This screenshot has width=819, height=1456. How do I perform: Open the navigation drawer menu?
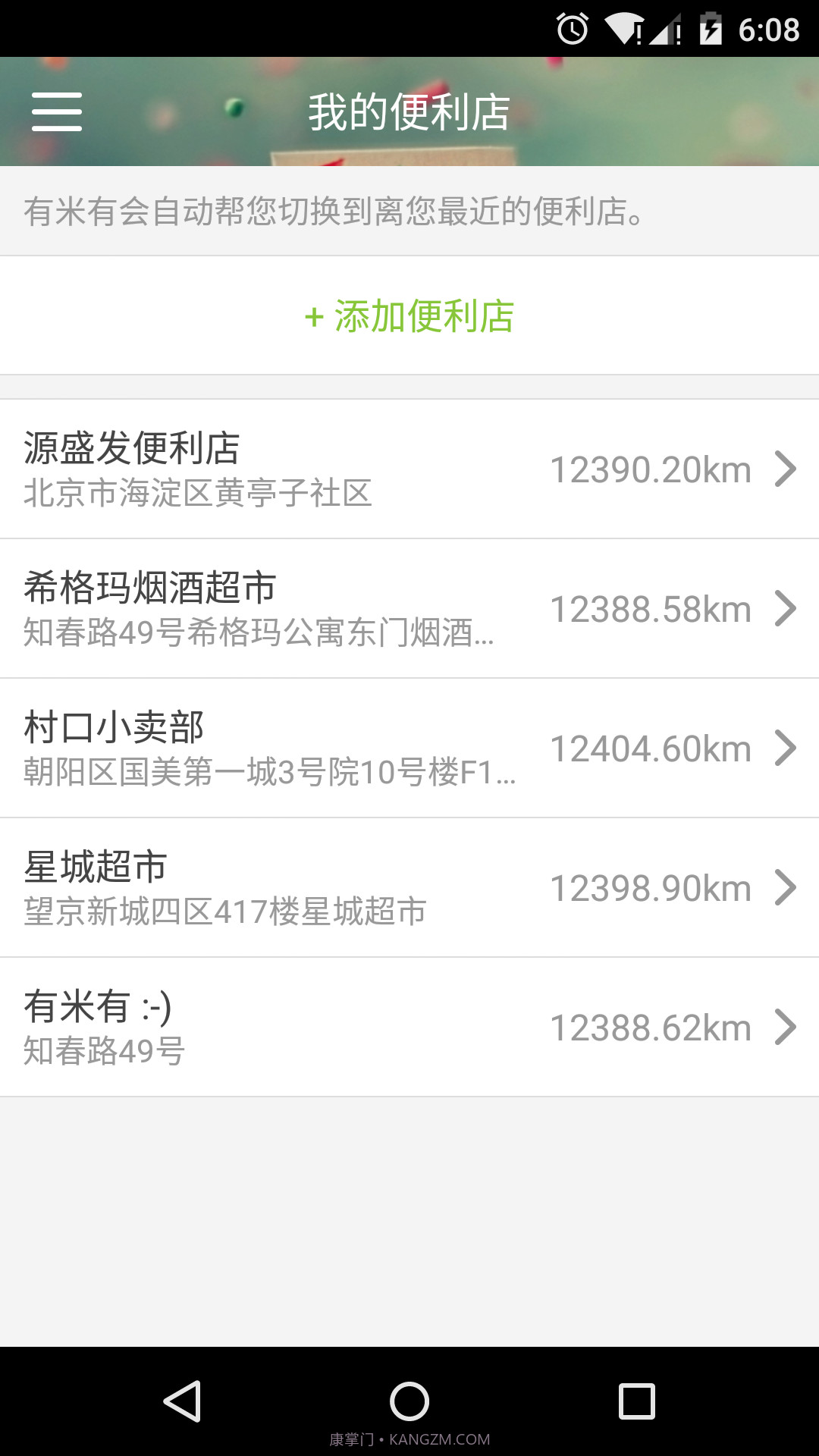[57, 111]
